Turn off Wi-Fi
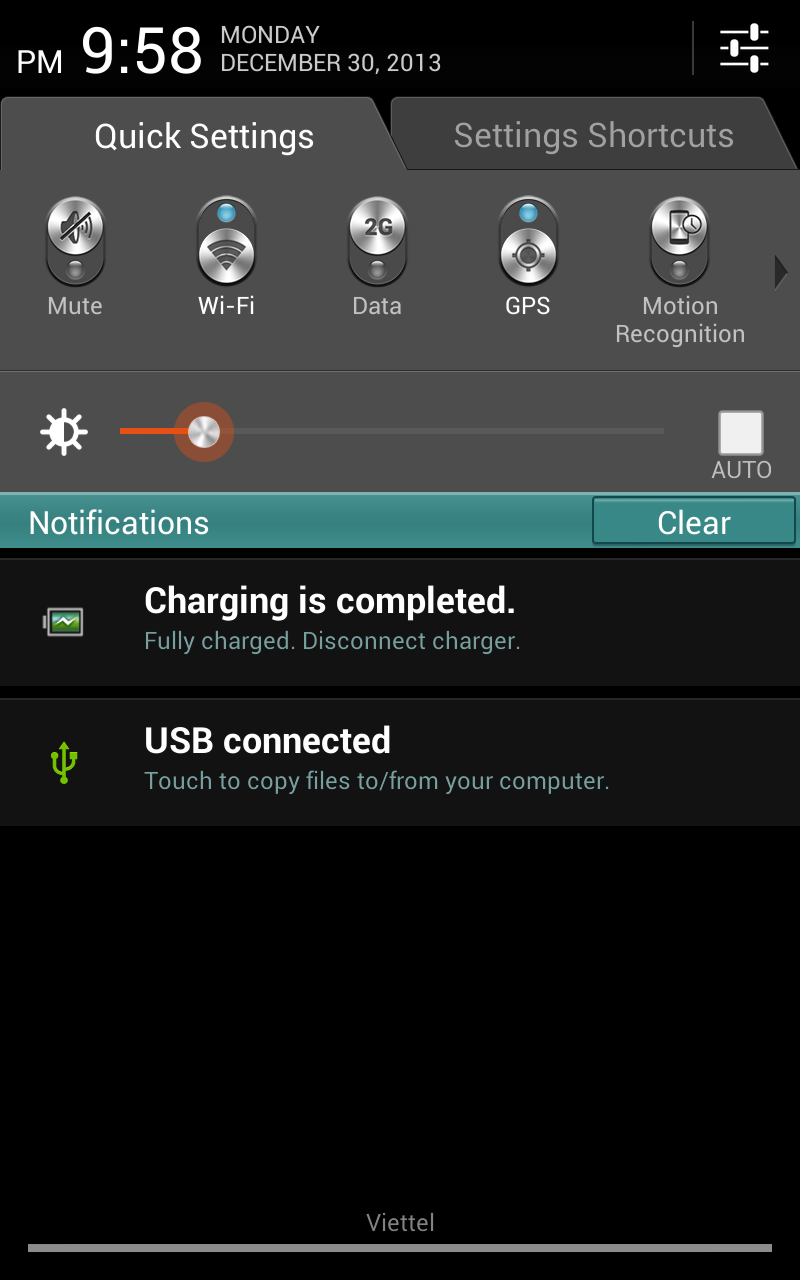This screenshot has height=1280, width=800. click(226, 241)
